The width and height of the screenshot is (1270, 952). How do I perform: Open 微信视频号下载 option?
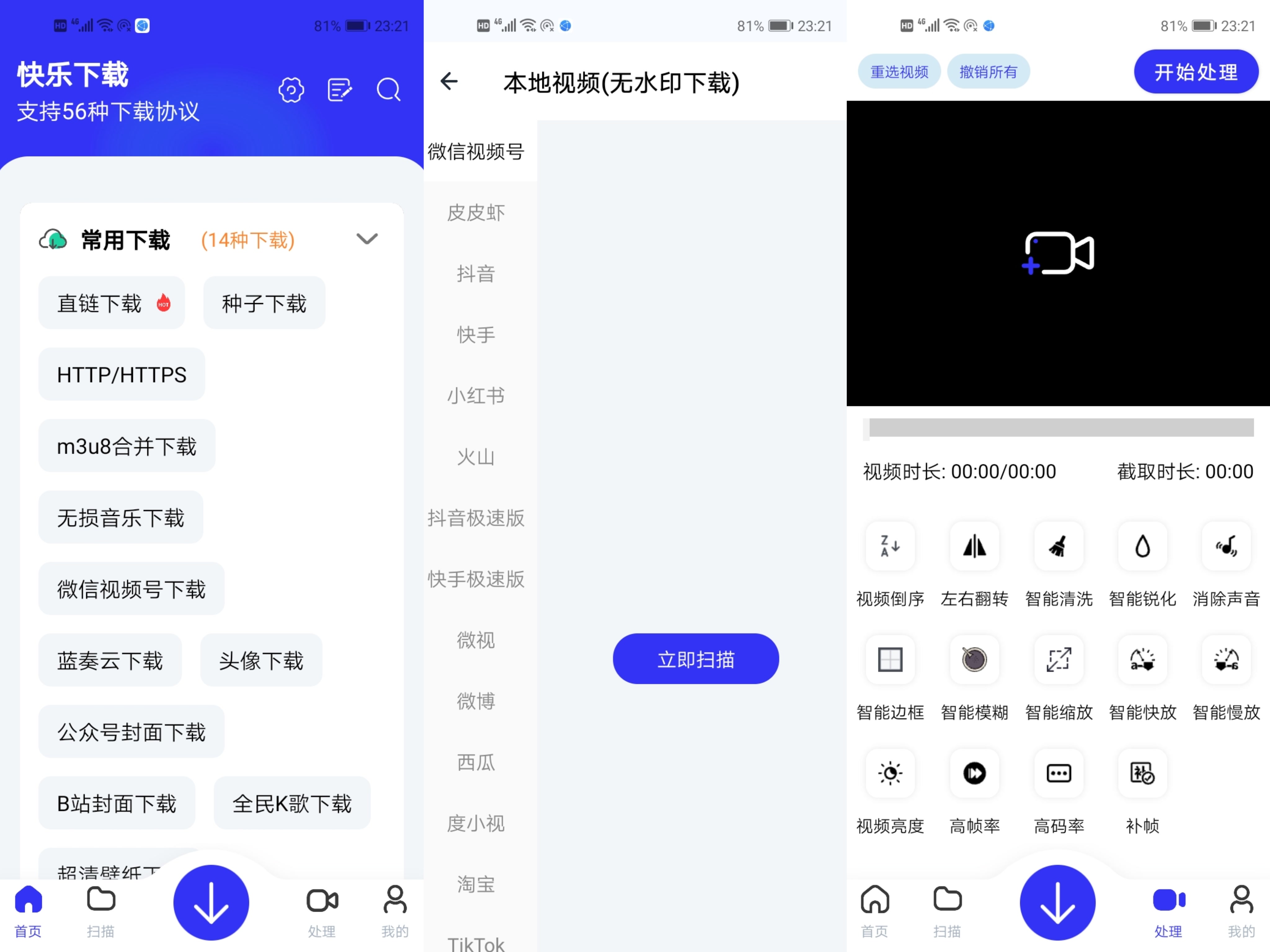[131, 589]
